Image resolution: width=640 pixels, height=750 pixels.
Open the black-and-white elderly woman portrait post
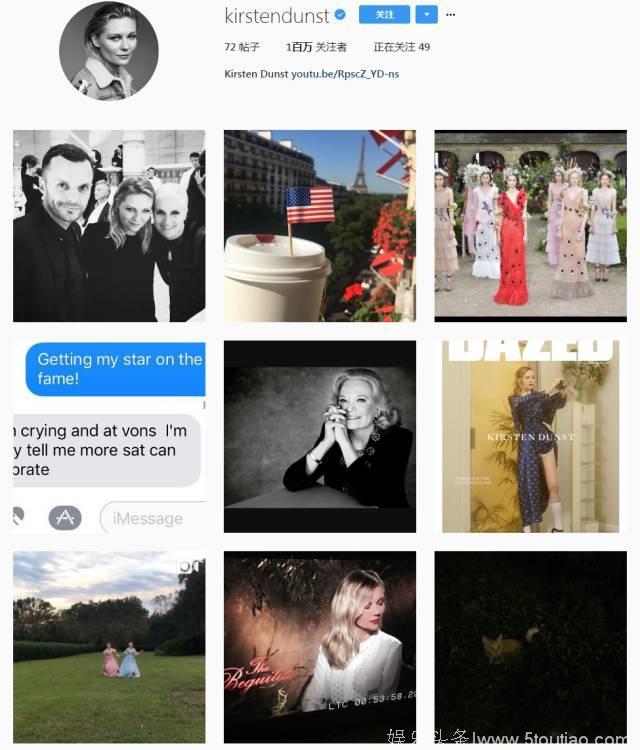point(320,436)
